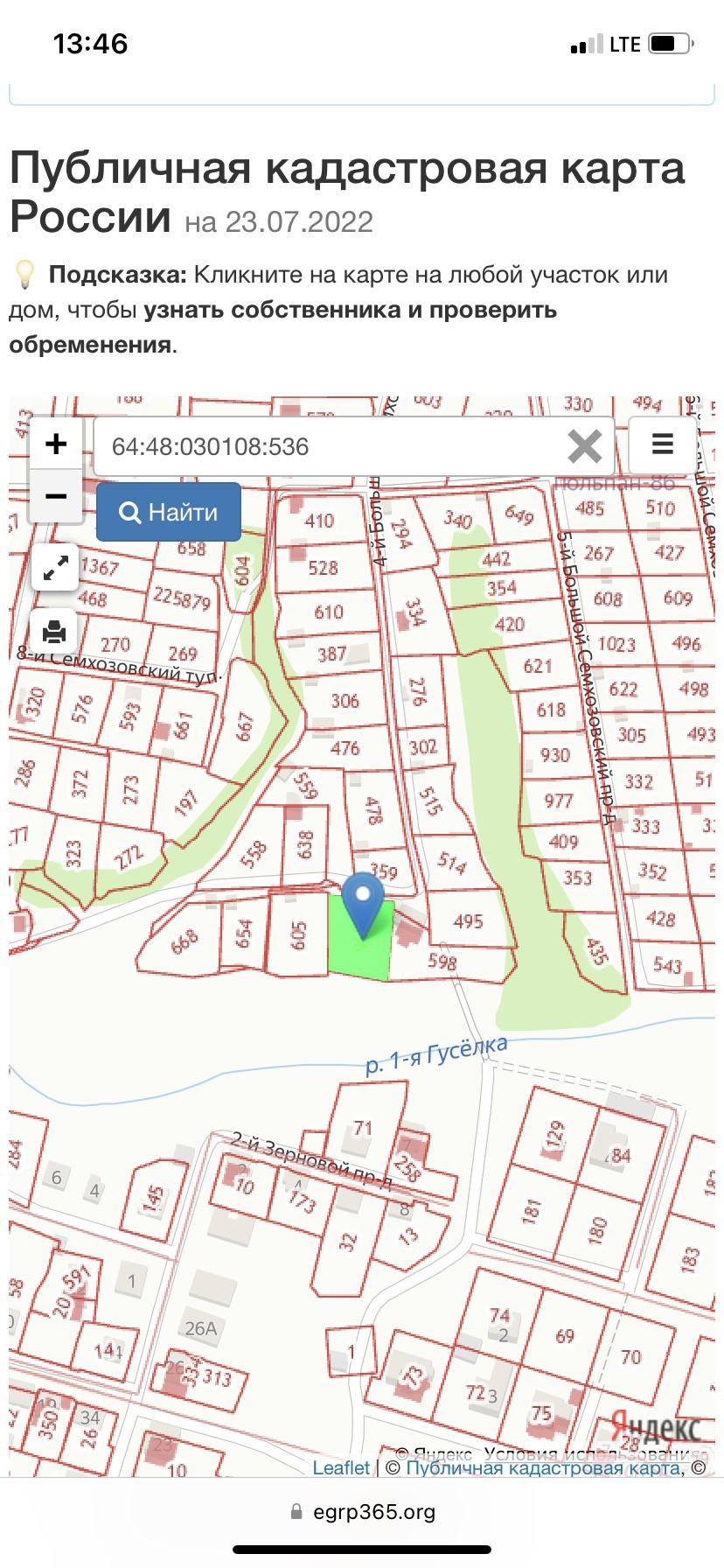Expand the map to fullscreen

pyautogui.click(x=55, y=570)
